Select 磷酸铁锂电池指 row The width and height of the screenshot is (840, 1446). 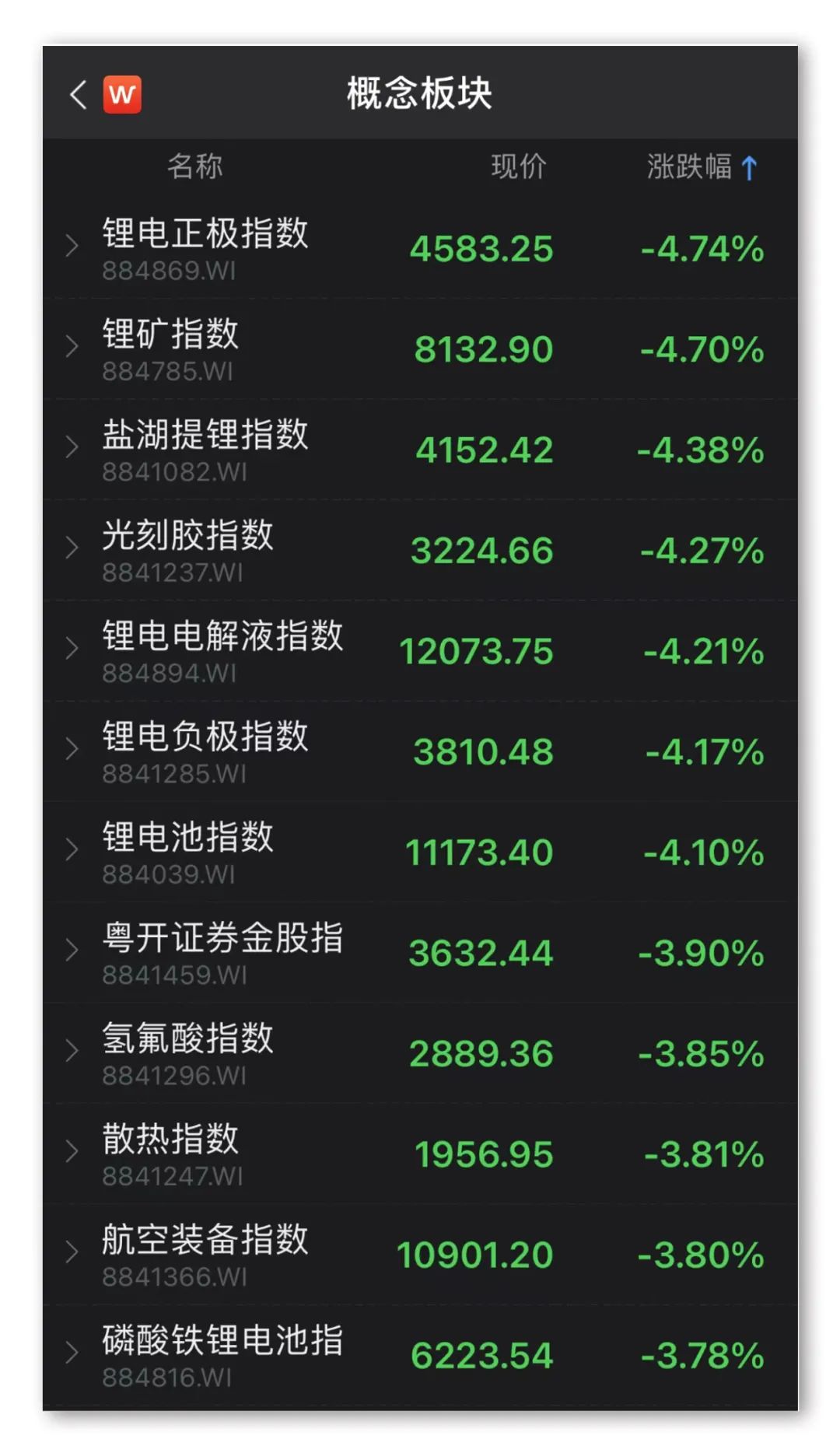420,1355
